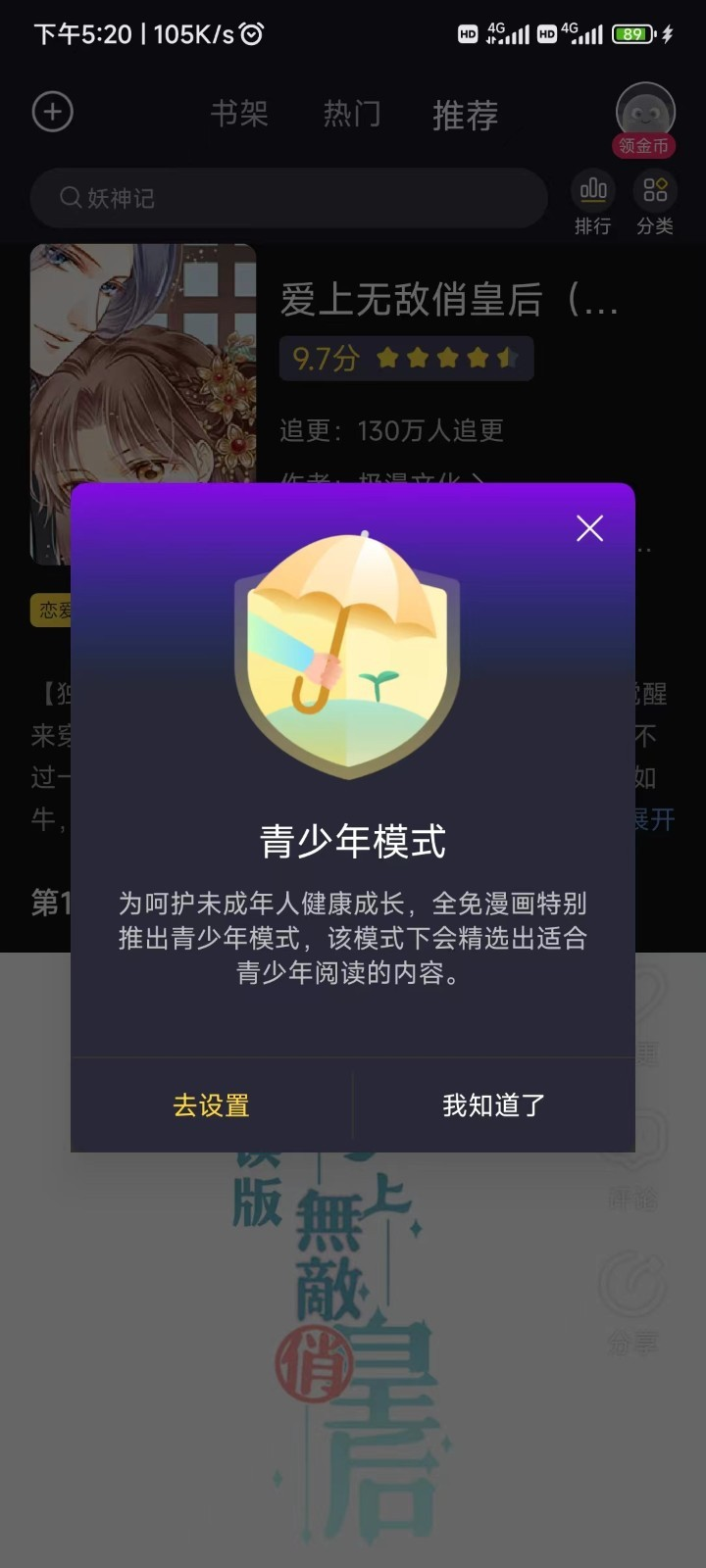The image size is (706, 1568).
Task: Open the comic cover thumbnail
Action: [142, 404]
